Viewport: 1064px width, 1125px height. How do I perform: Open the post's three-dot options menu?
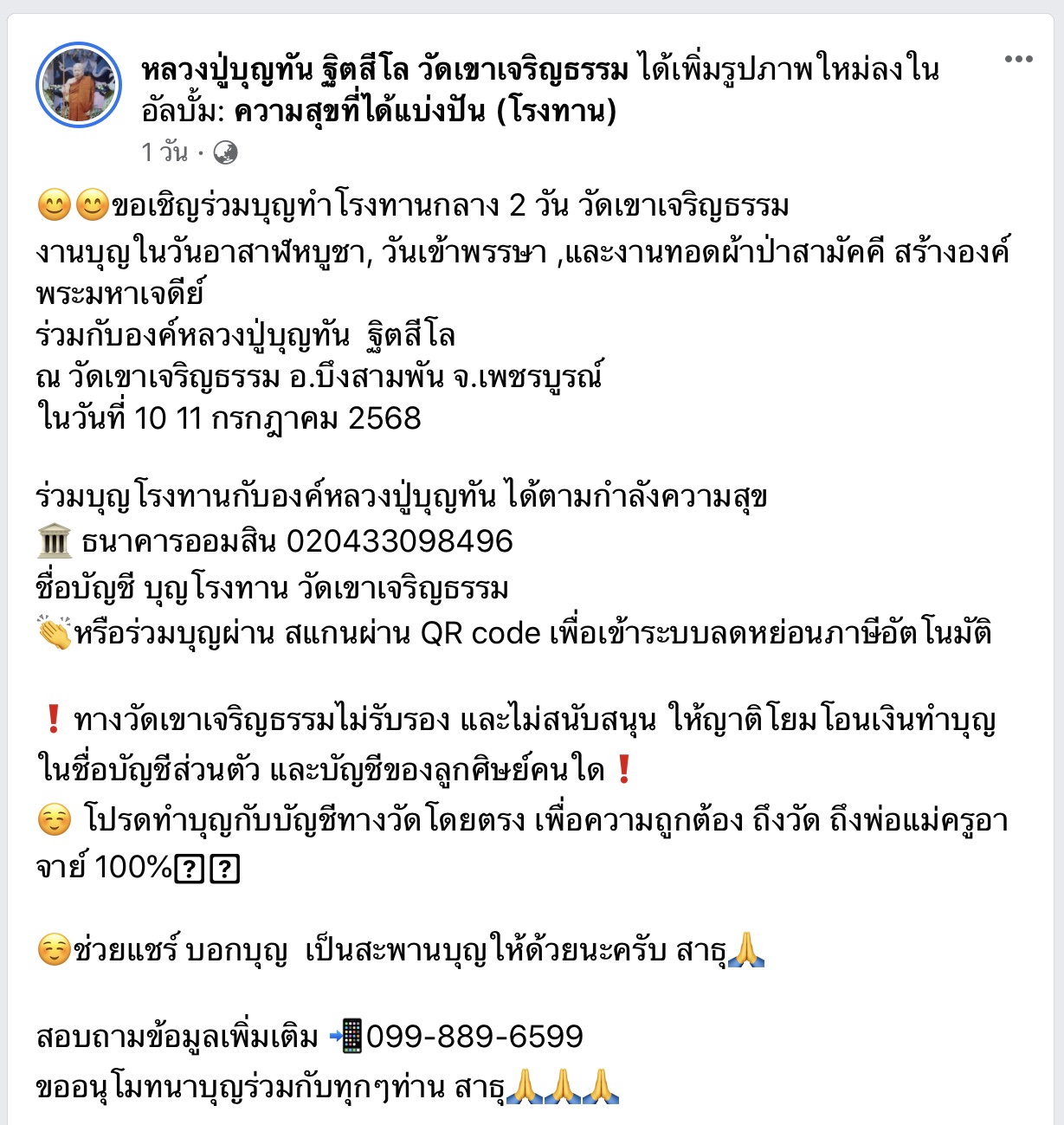[1018, 60]
